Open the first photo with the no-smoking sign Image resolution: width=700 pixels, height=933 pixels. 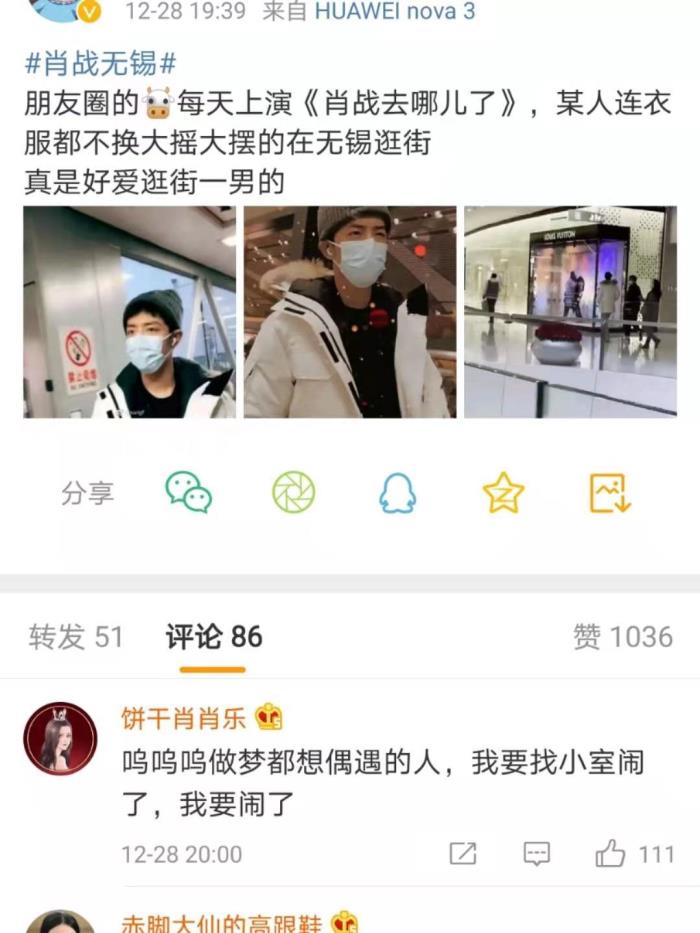(x=129, y=312)
